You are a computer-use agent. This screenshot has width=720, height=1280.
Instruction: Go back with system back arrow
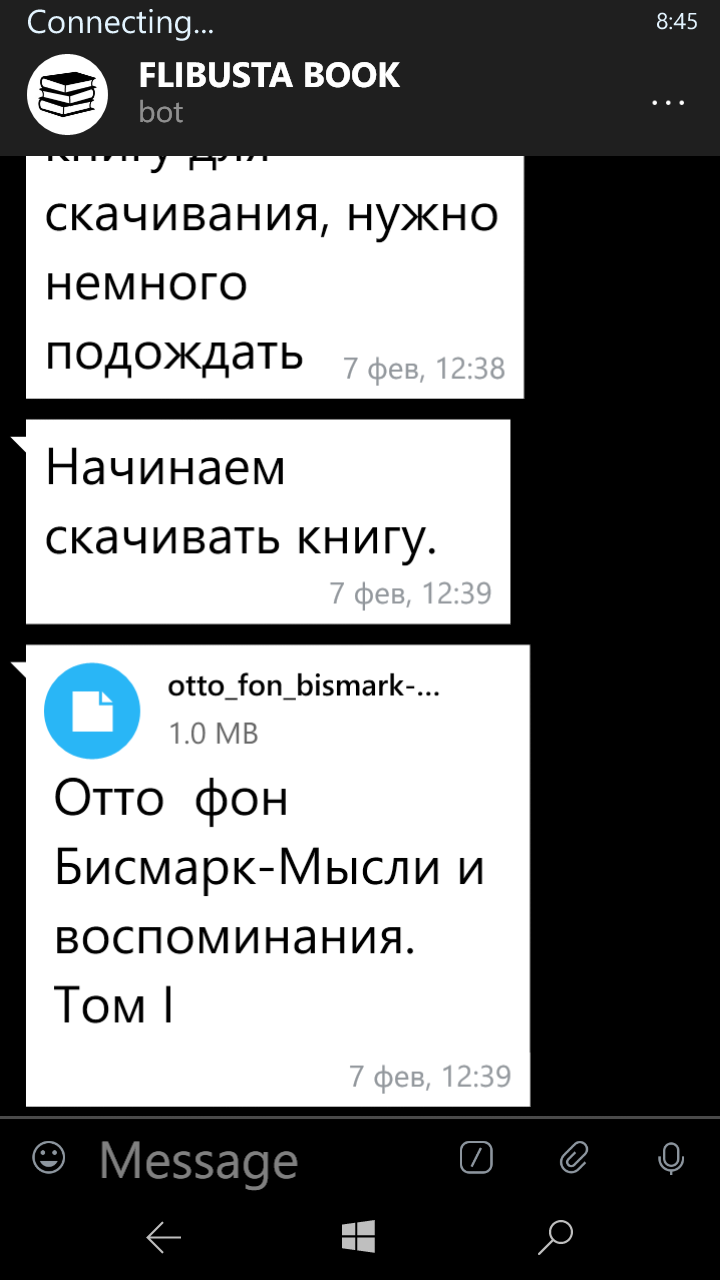click(x=163, y=1238)
